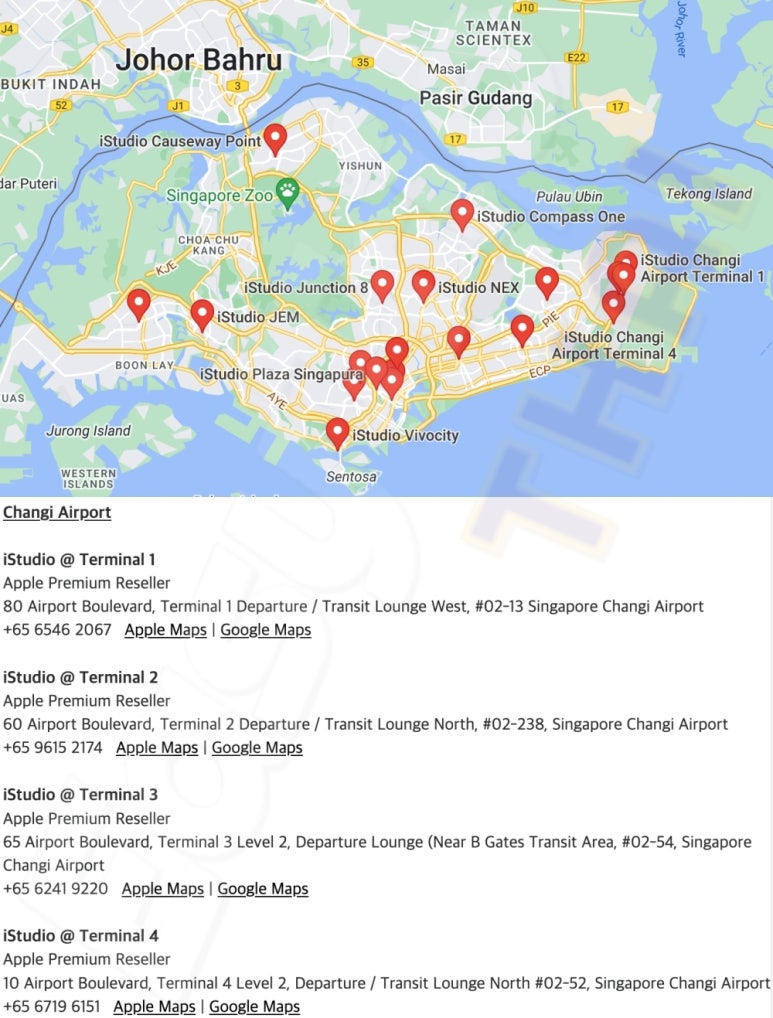Select the iStudio Changi Airport Terminal 4 pin
Viewport: 773px width, 1018px height.
tap(613, 305)
